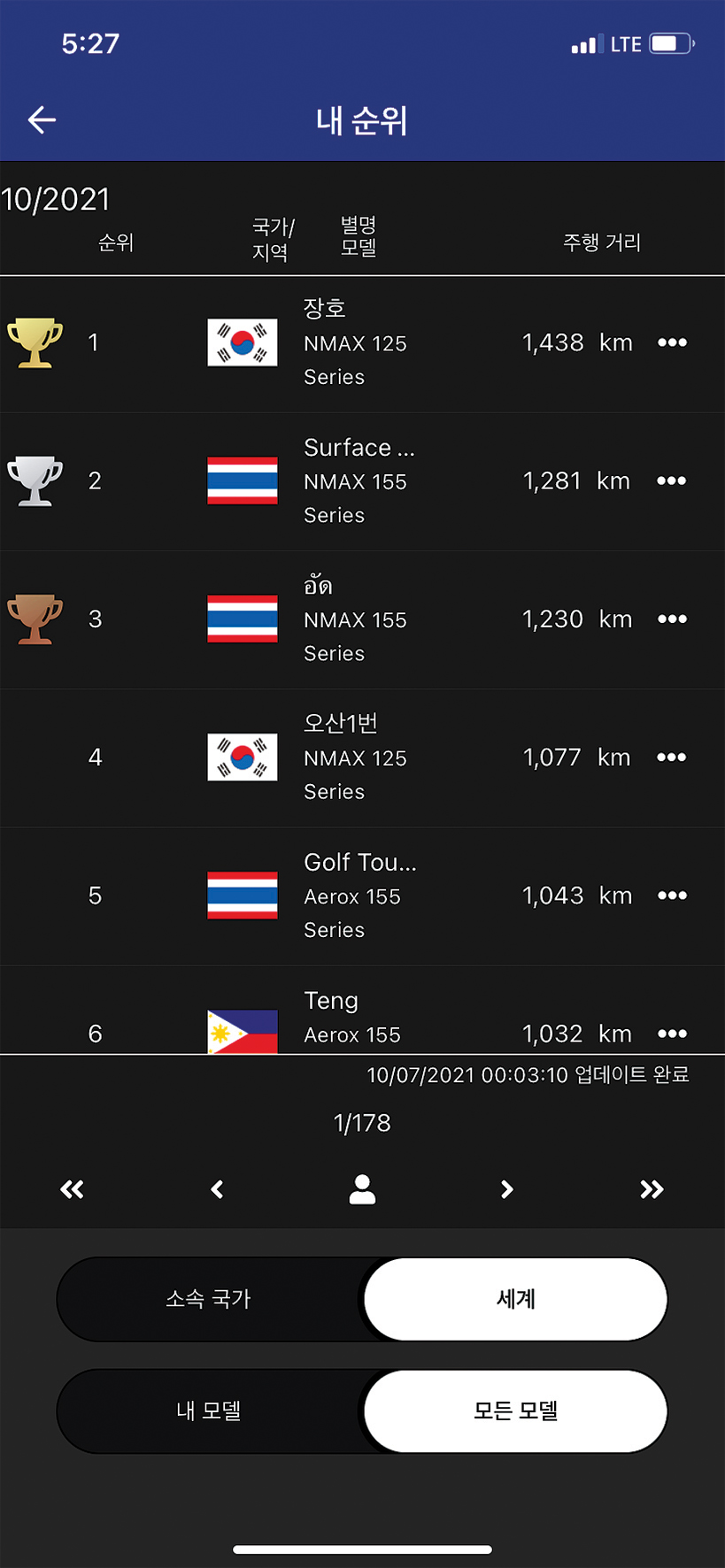The height and width of the screenshot is (1568, 725).
Task: Open more options for Golf Tou's row
Action: 672,895
